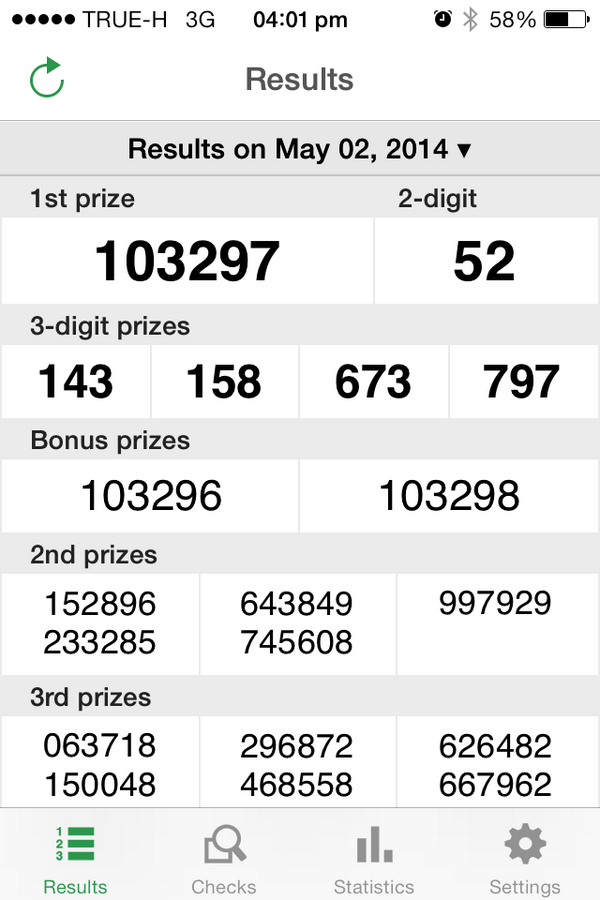Image resolution: width=600 pixels, height=900 pixels.
Task: Select the Results tab
Action: (75, 858)
